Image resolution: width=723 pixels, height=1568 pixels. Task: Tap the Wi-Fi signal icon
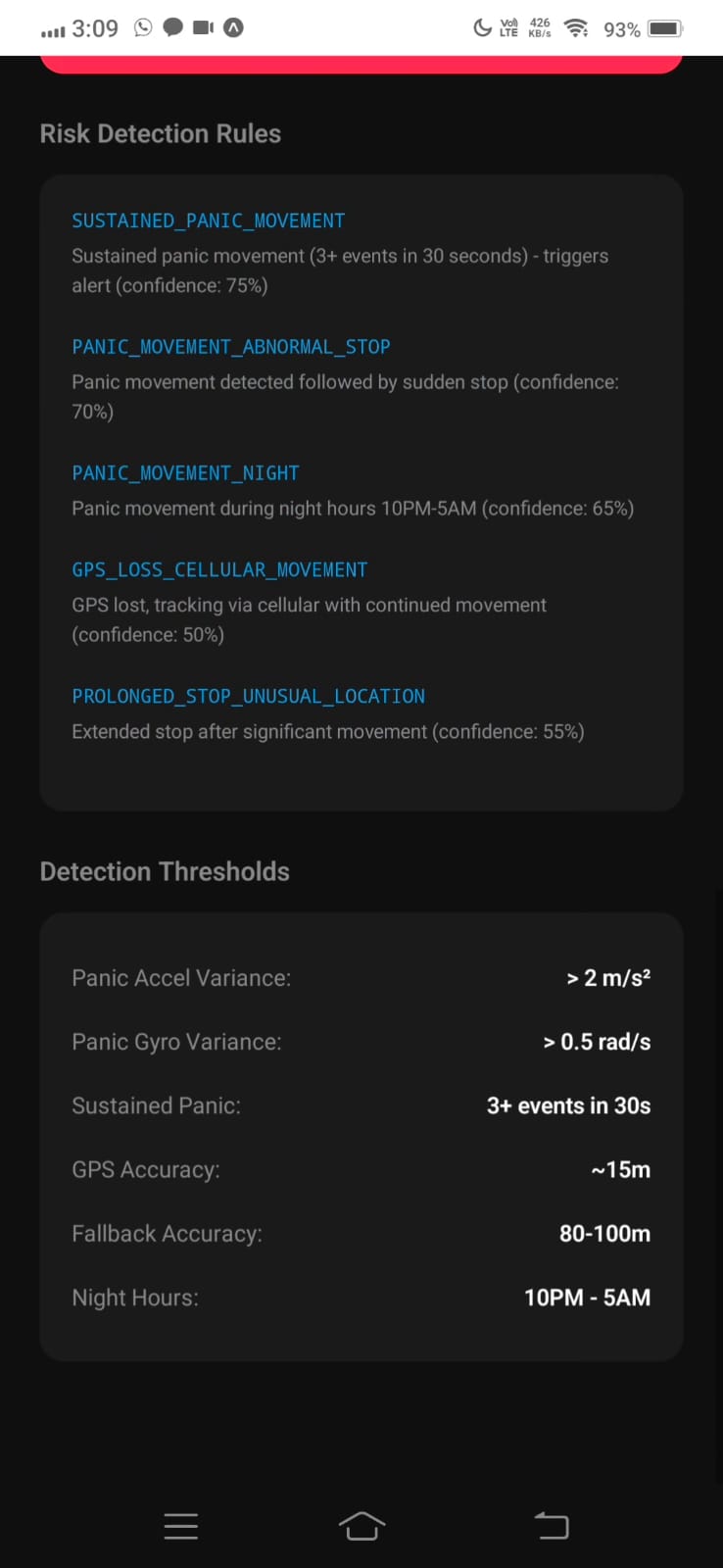[x=576, y=27]
